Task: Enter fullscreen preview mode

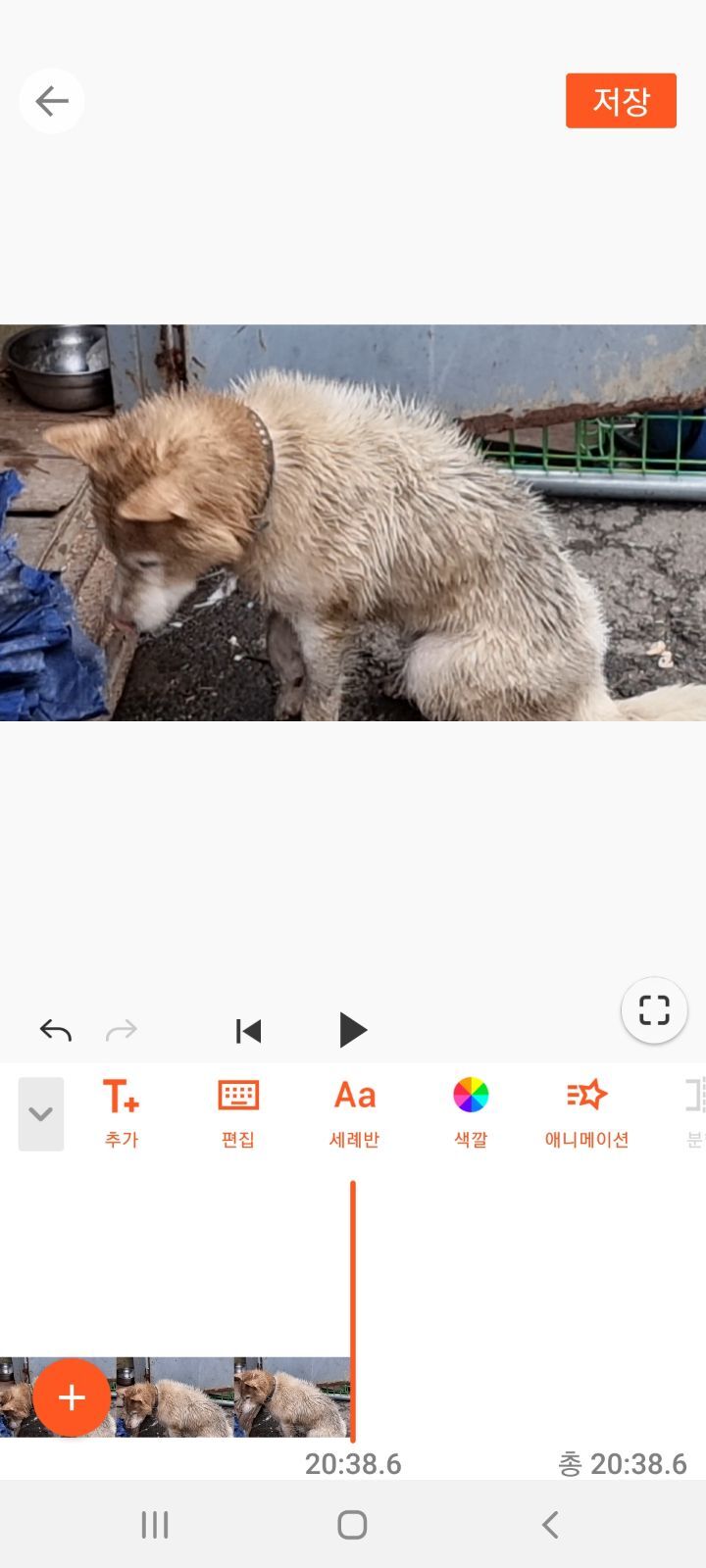Action: point(654,1010)
